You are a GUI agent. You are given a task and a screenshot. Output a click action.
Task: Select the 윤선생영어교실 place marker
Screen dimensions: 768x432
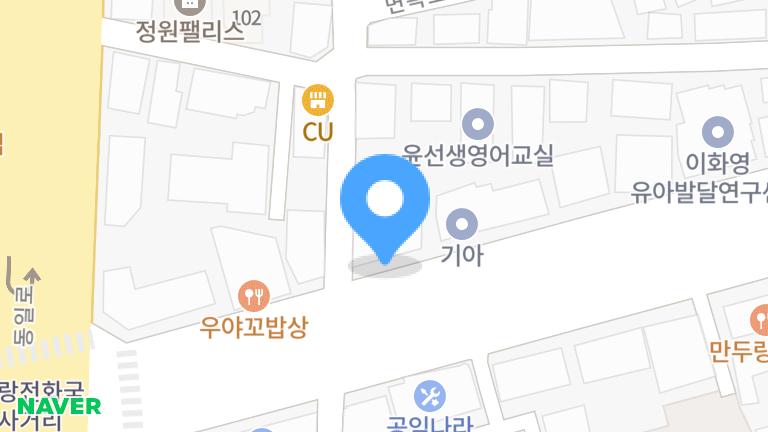click(x=479, y=125)
